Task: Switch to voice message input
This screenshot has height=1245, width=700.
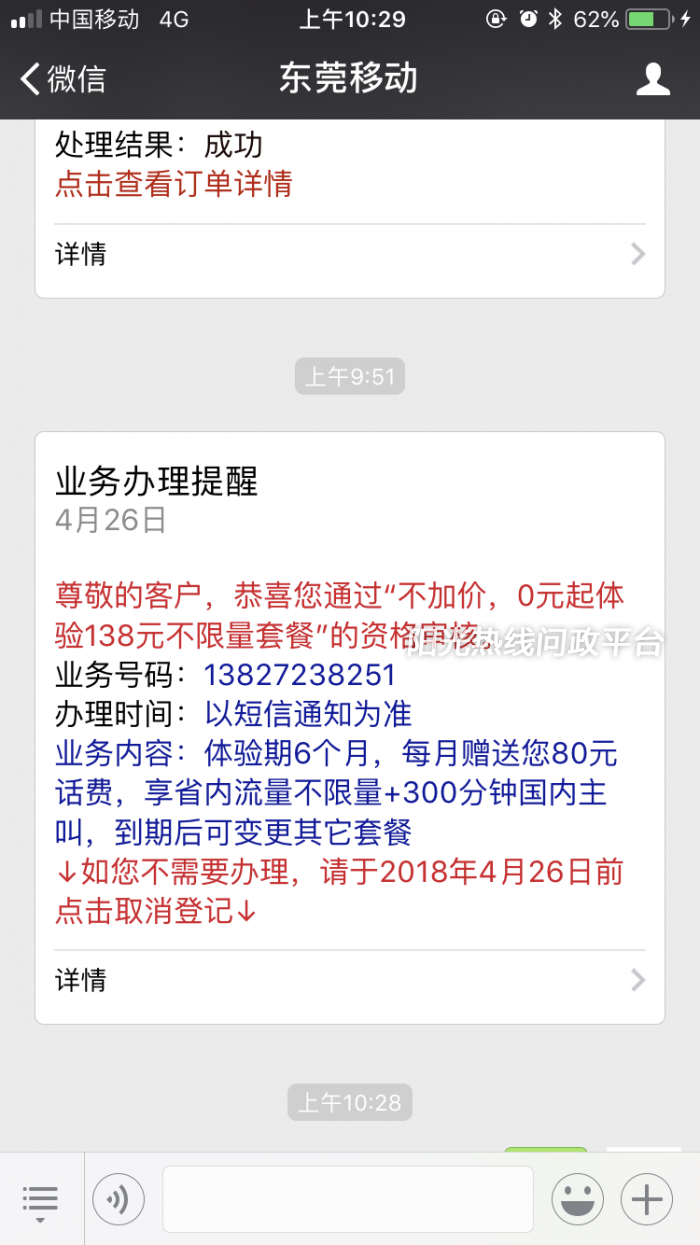Action: click(x=119, y=1199)
